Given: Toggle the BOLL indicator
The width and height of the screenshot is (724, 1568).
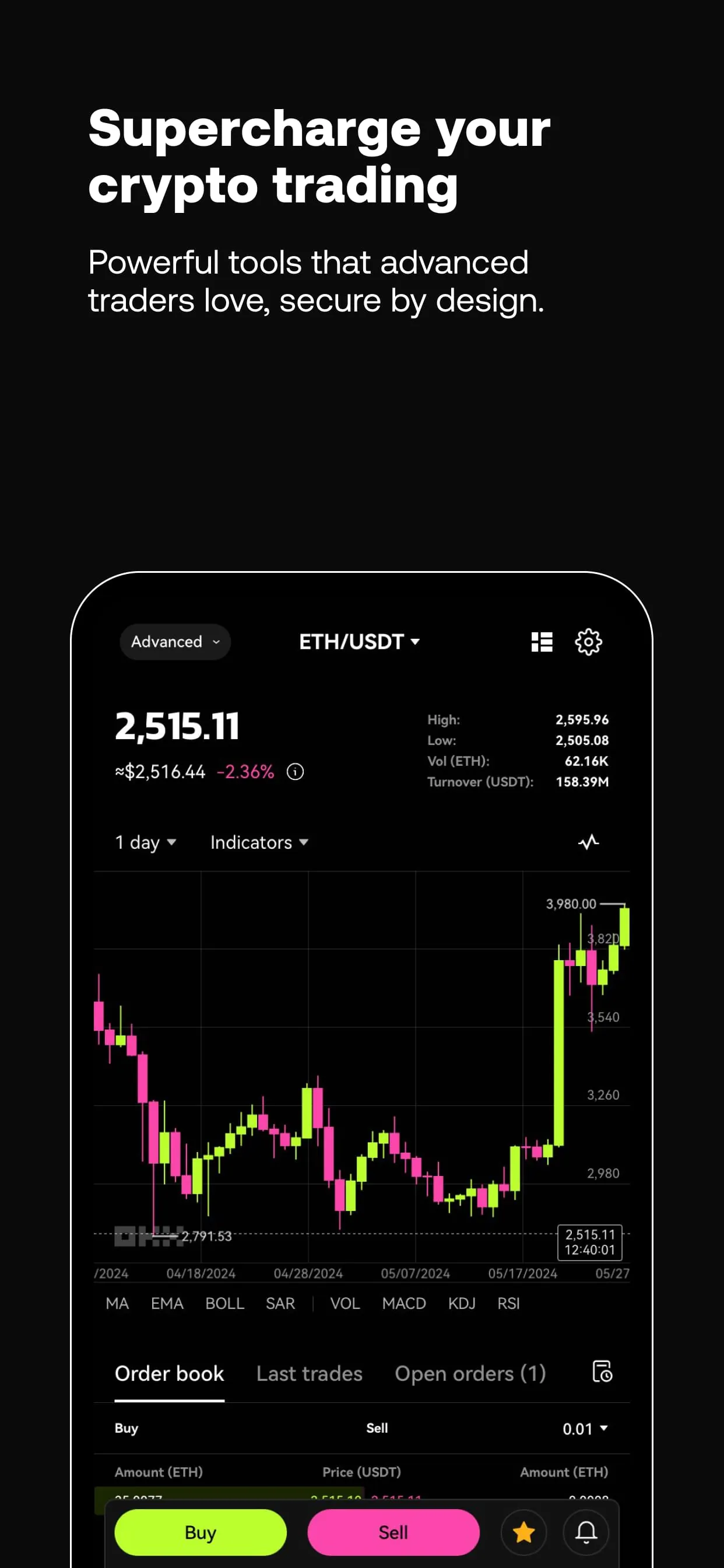Looking at the screenshot, I should click(224, 1303).
